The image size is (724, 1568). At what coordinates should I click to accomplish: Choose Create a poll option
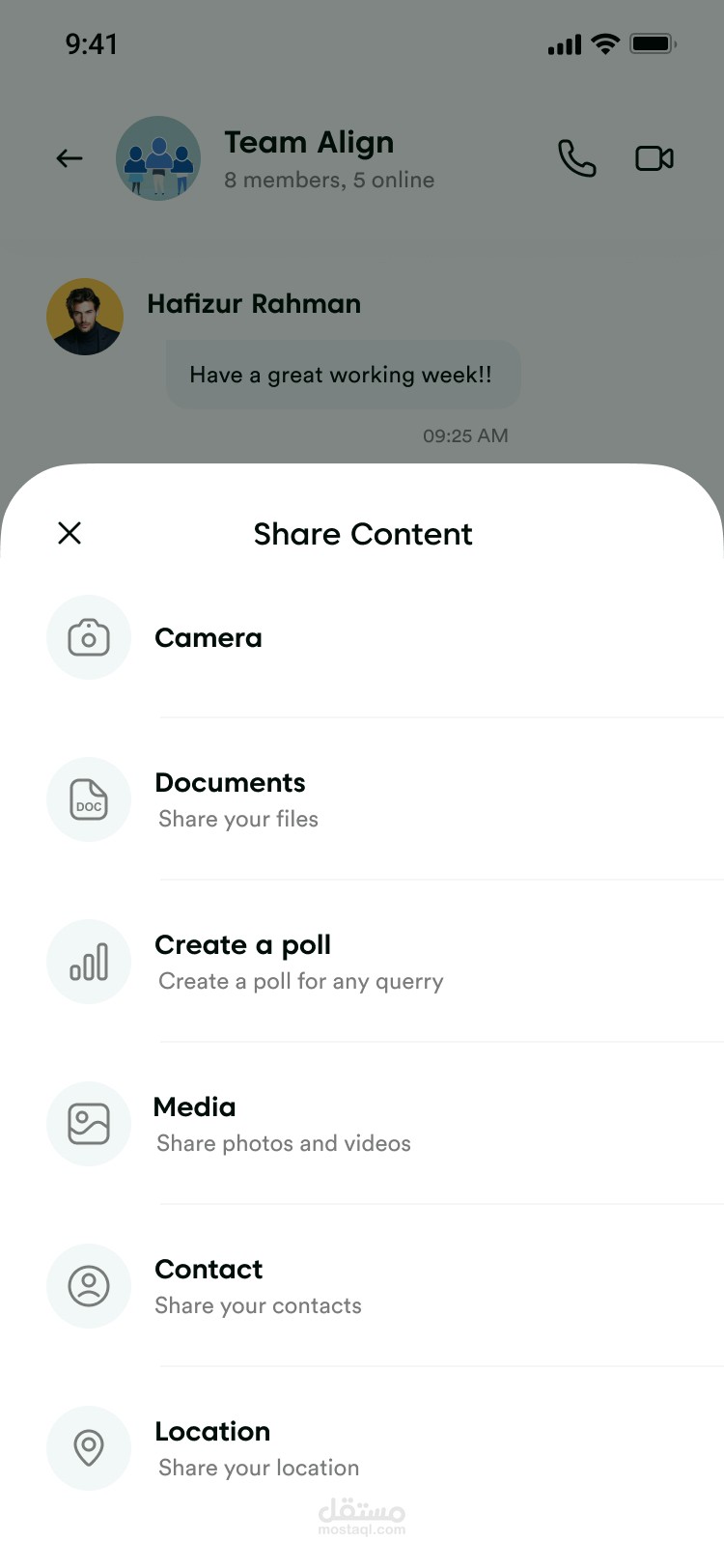tap(362, 962)
